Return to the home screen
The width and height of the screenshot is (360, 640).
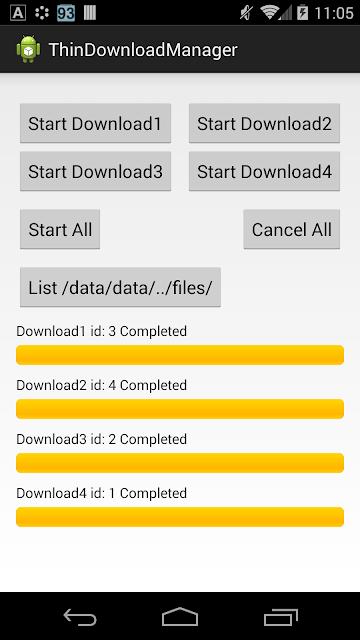point(180,616)
